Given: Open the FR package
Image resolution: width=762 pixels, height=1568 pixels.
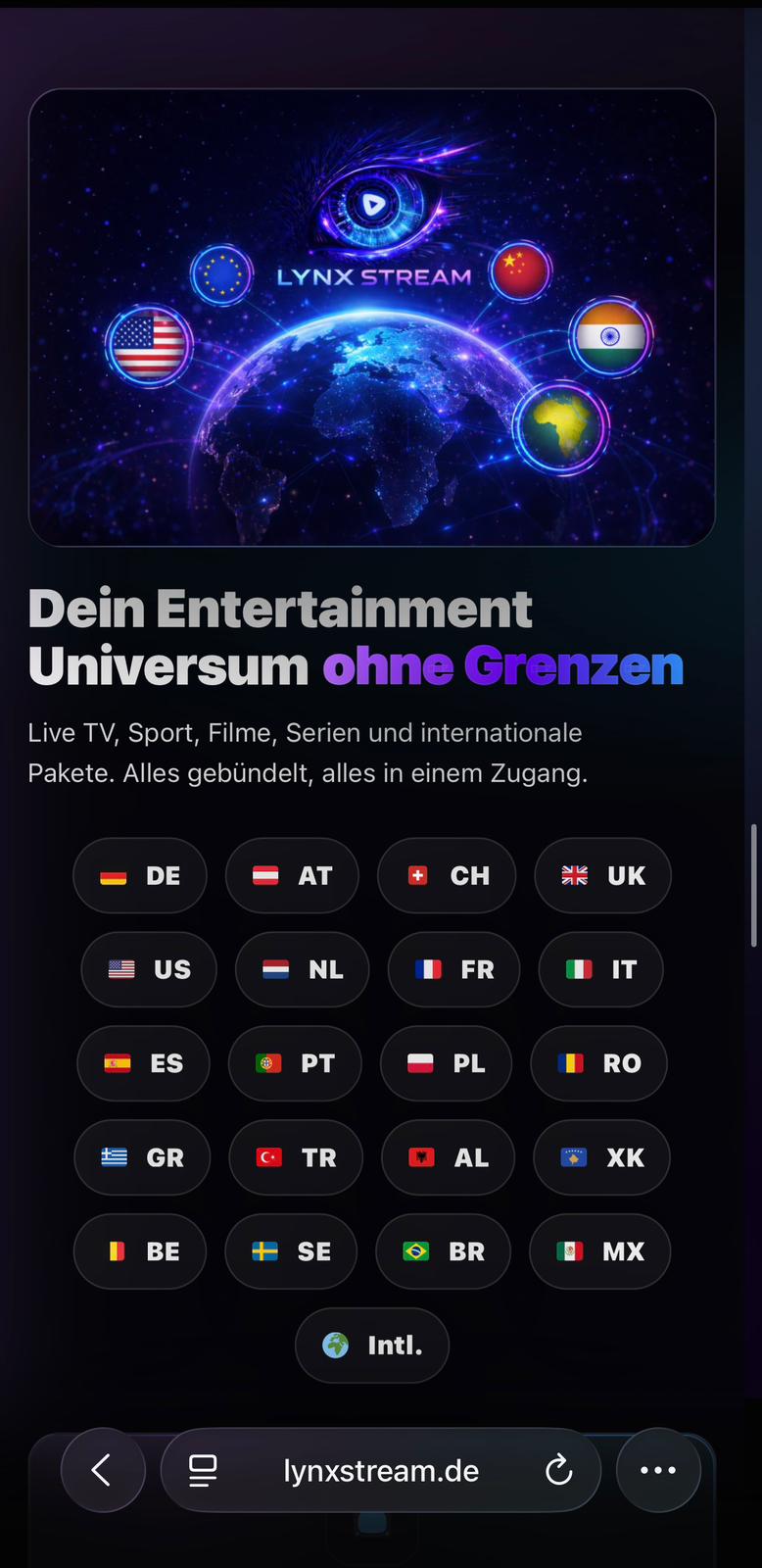Looking at the screenshot, I should 453,969.
